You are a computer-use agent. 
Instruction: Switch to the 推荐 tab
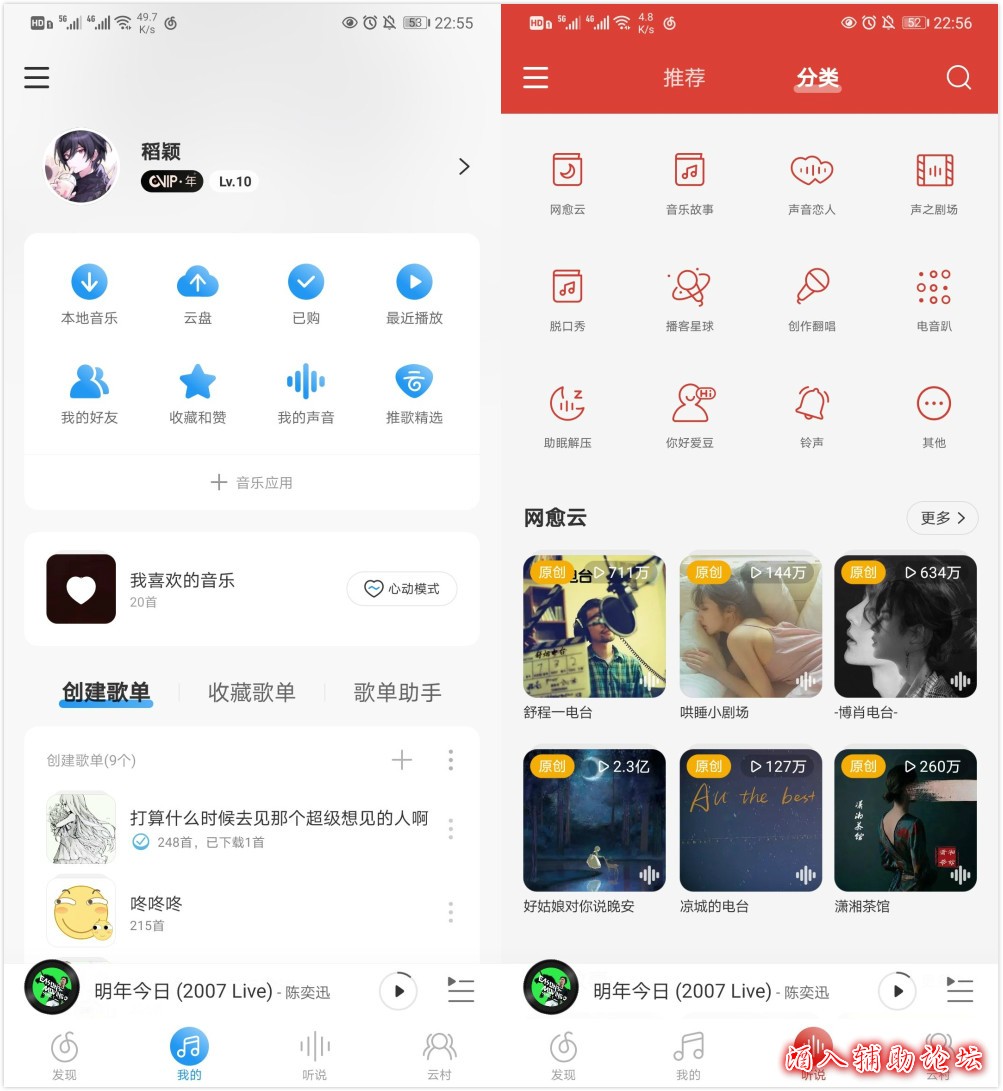(684, 78)
